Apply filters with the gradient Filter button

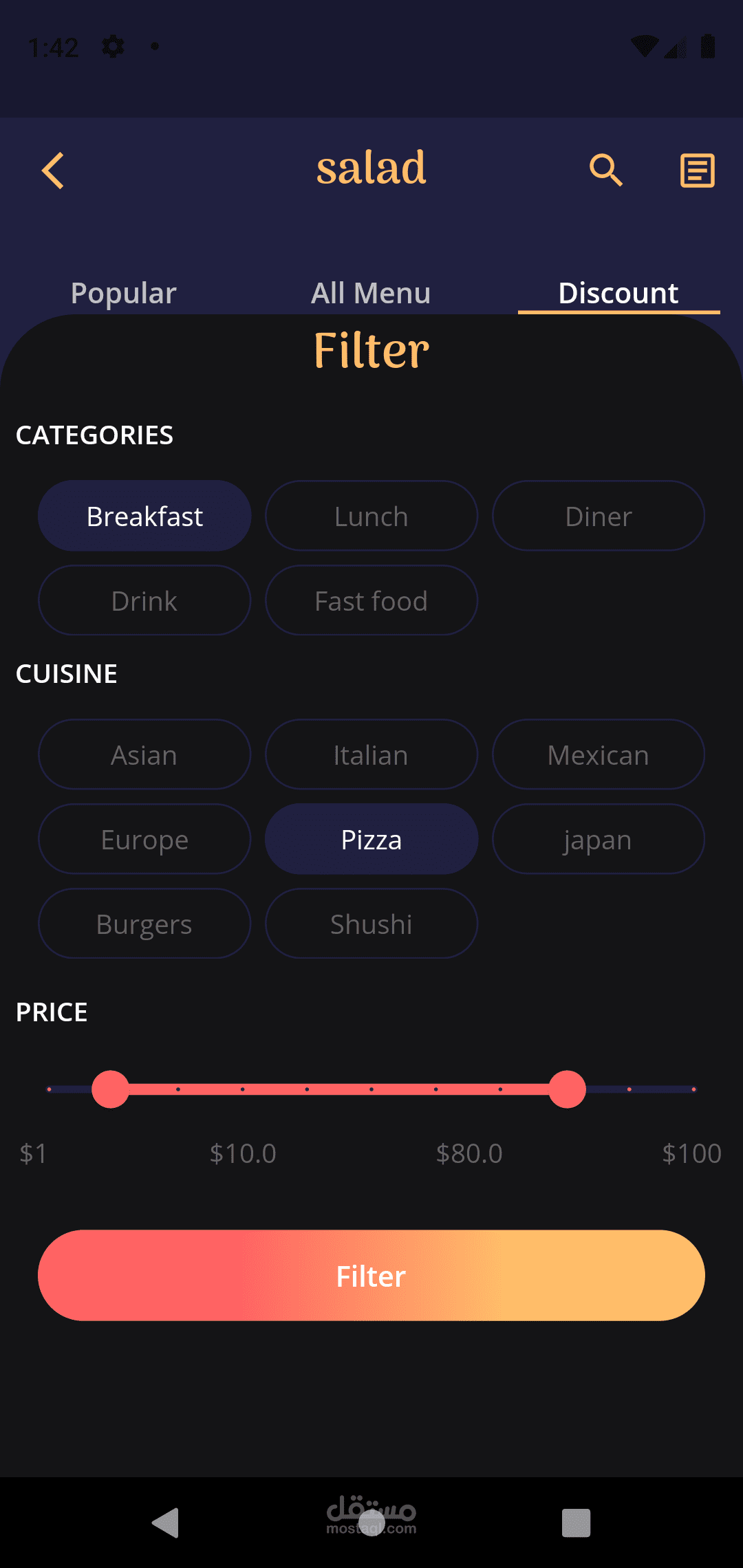[371, 1276]
